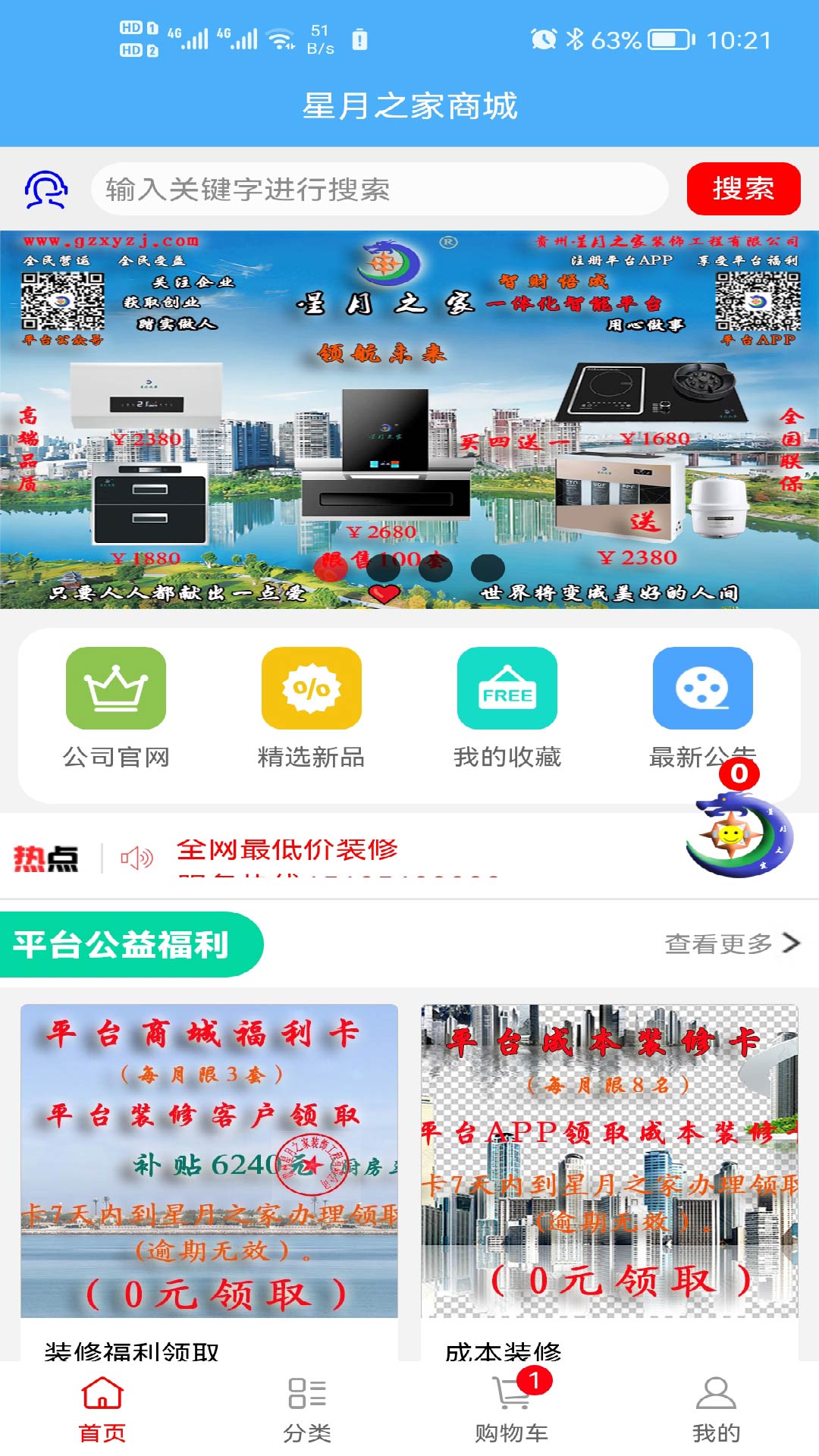Screen dimensions: 819x1456
Task: Open 公司官网 shortcut
Action: coord(116,708)
